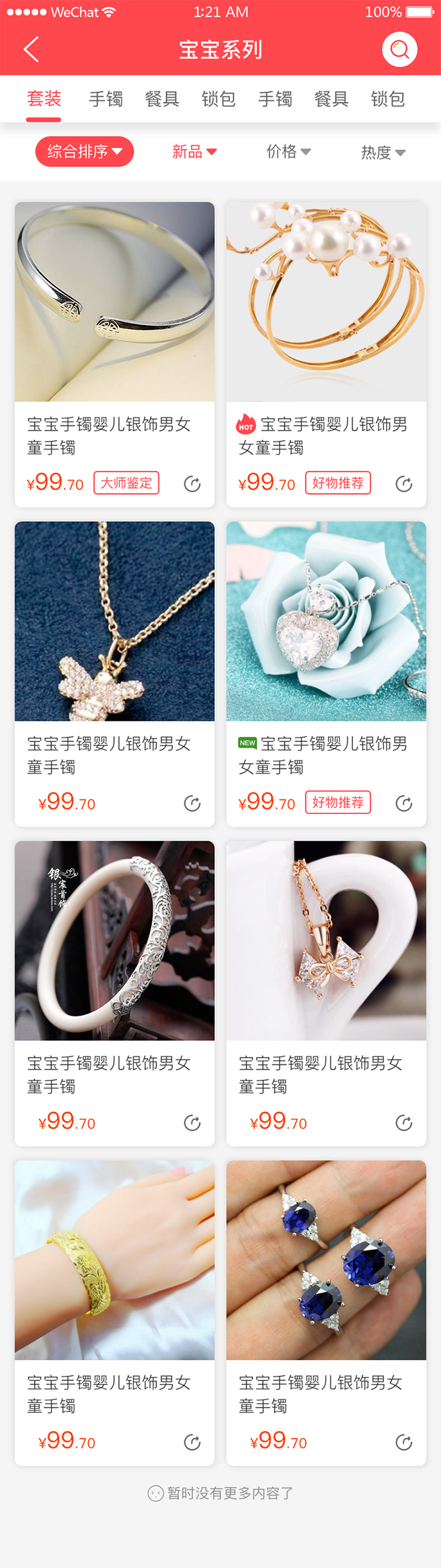Select the 套装 category tab
The image size is (441, 1568).
[44, 99]
